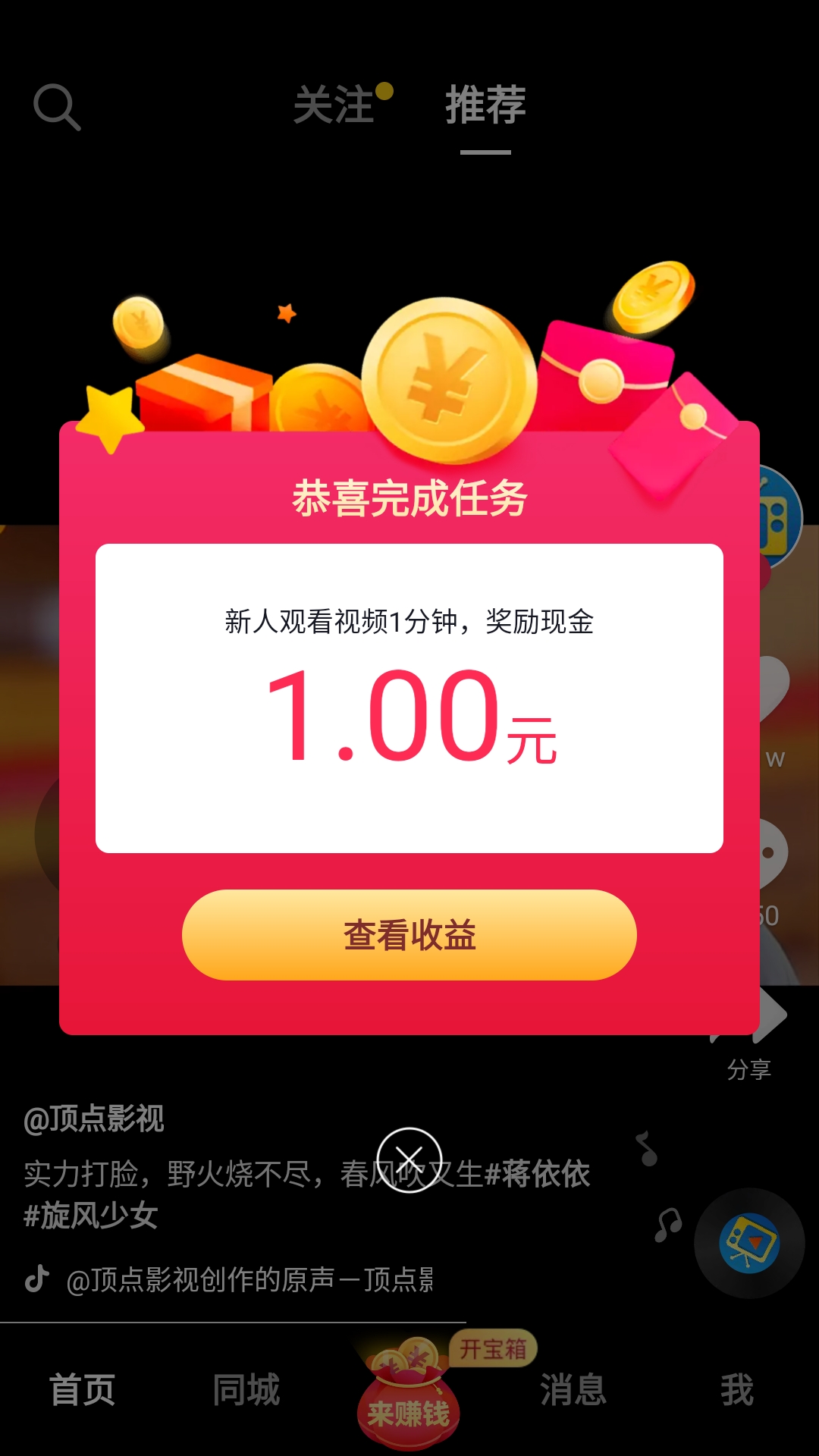Open the #旋风少女 hashtag
This screenshot has width=819, height=1456.
coord(91,1216)
